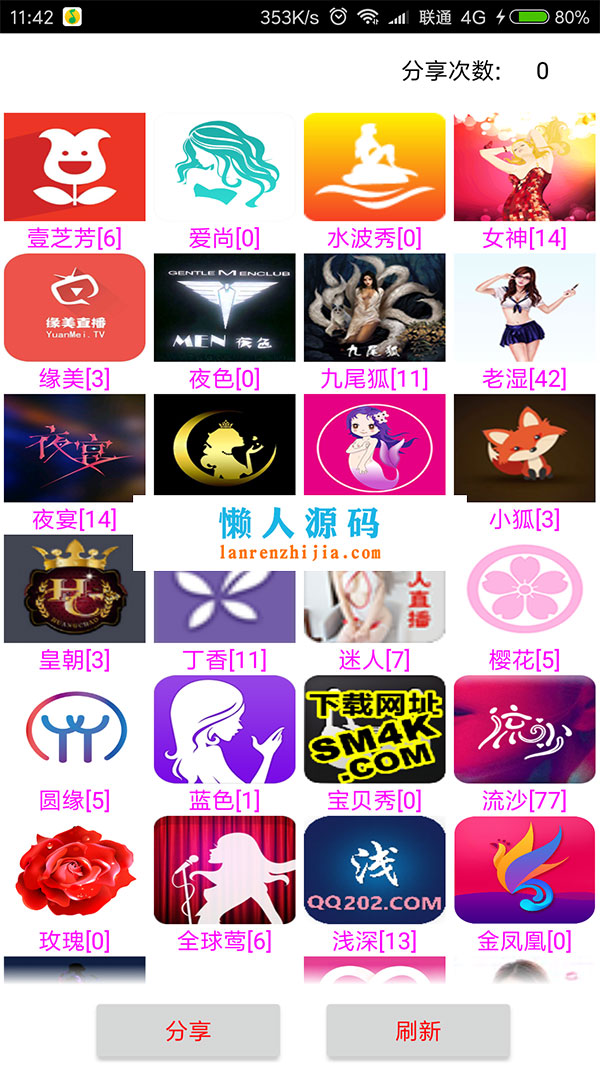This screenshot has width=600, height=1067.
Task: Choose the 女神 tile
Action: pyautogui.click(x=525, y=167)
